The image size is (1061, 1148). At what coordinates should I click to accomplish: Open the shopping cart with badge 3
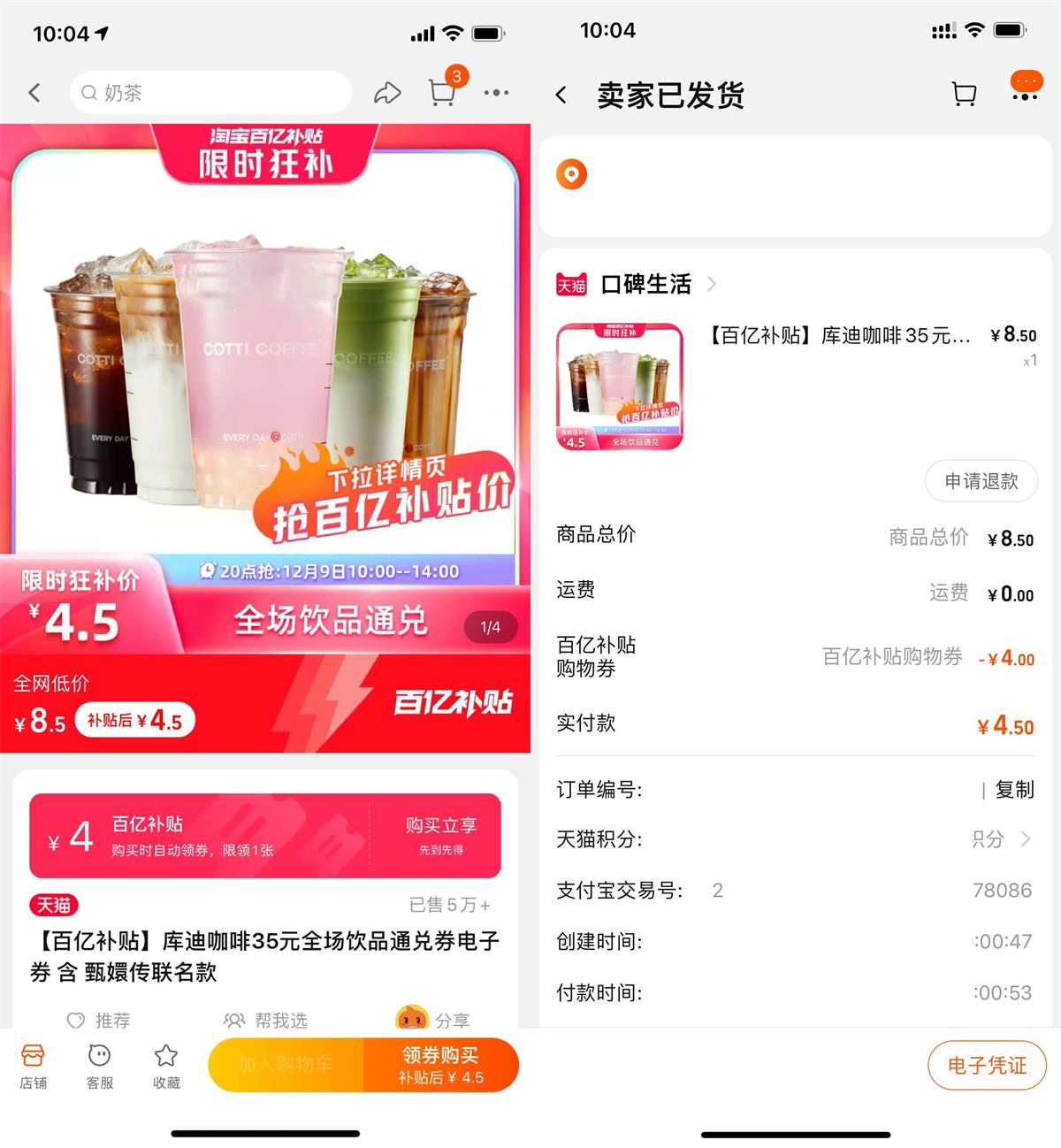point(442,92)
